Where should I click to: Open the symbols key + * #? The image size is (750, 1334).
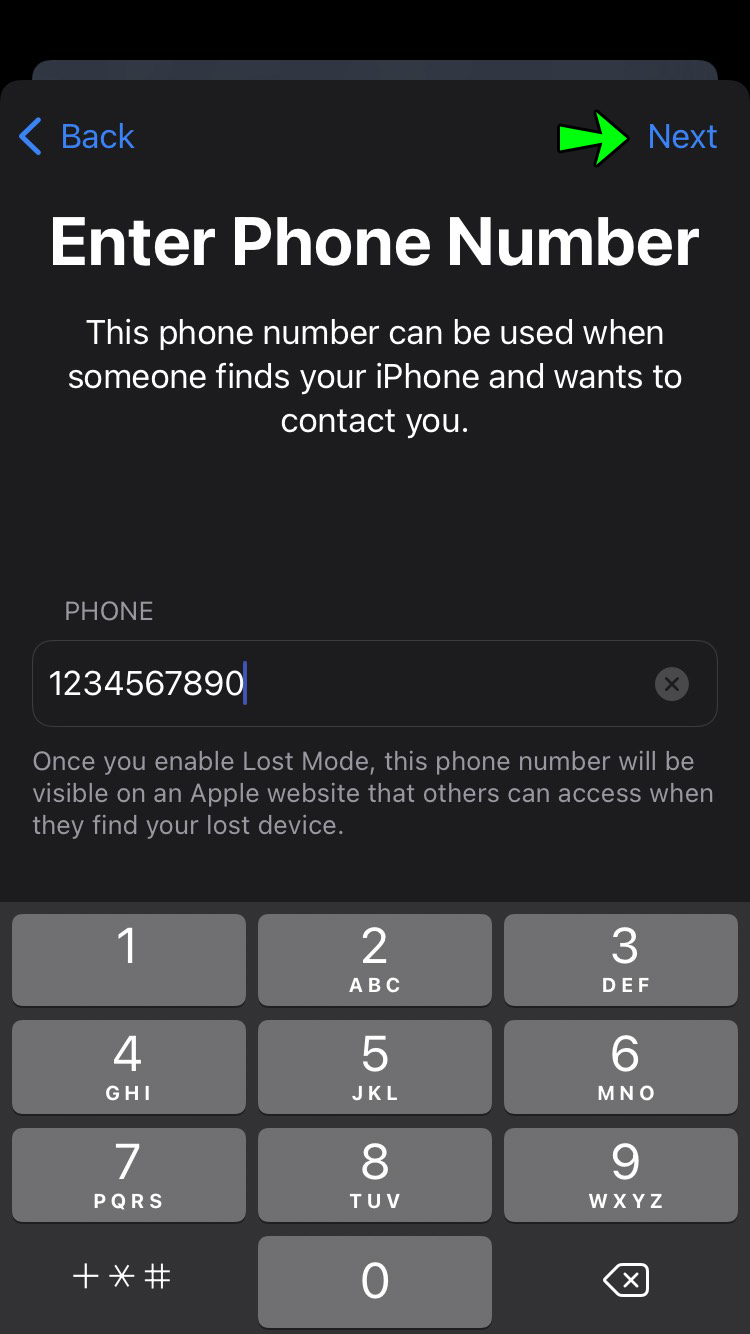pos(122,1277)
